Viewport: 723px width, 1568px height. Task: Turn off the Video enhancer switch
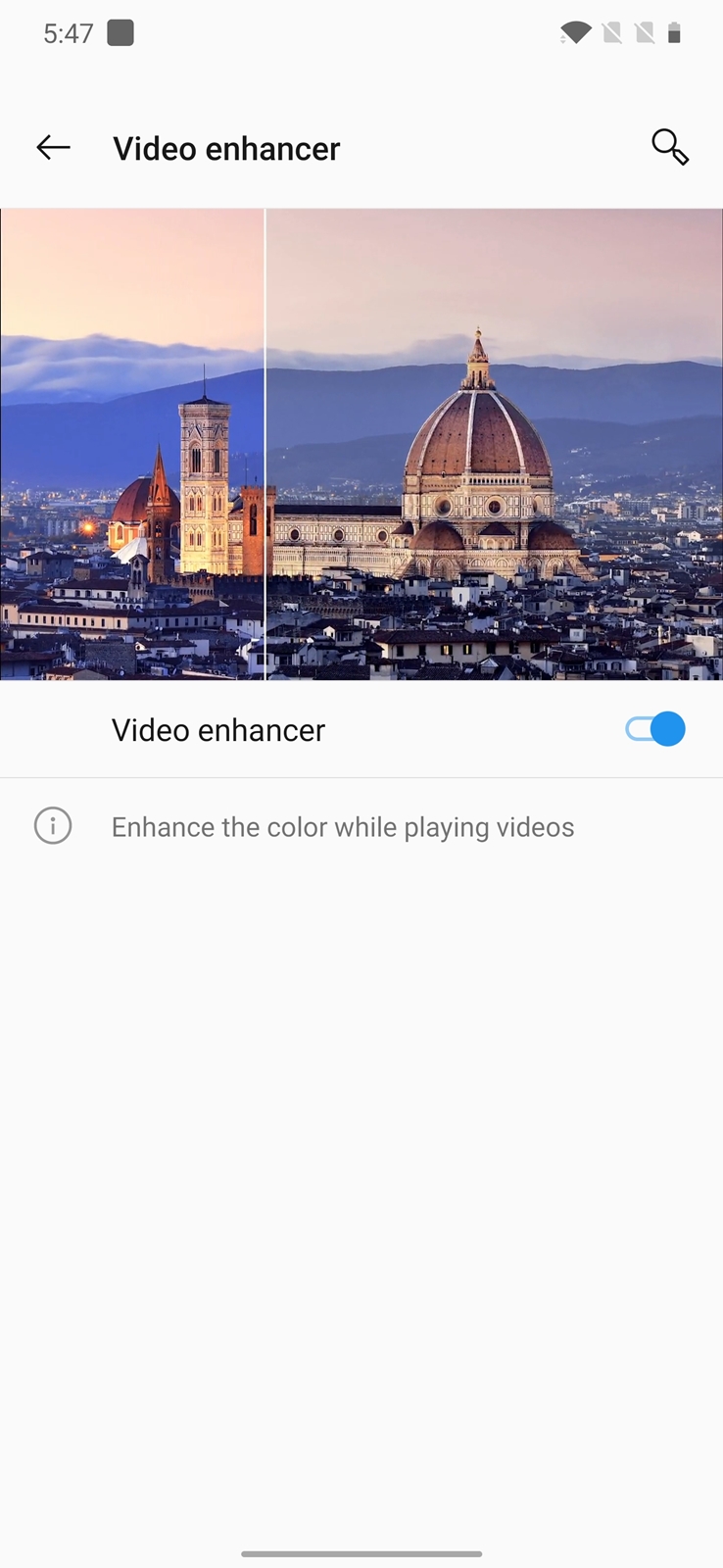pos(655,729)
